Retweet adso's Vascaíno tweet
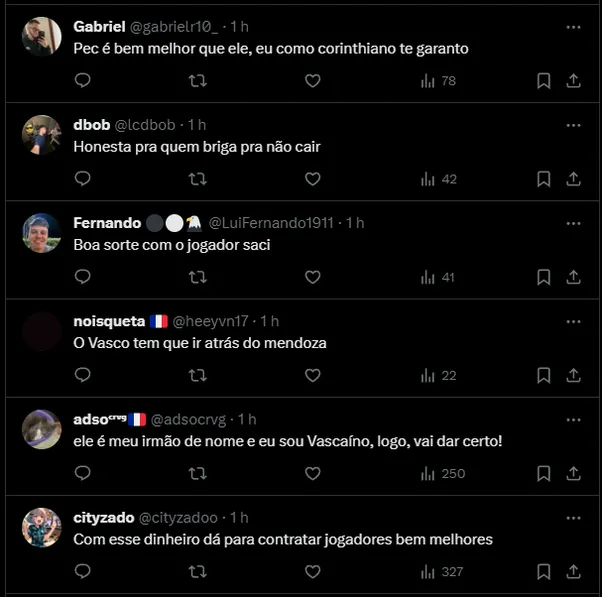Viewport: 602px width, 597px height. (x=198, y=472)
